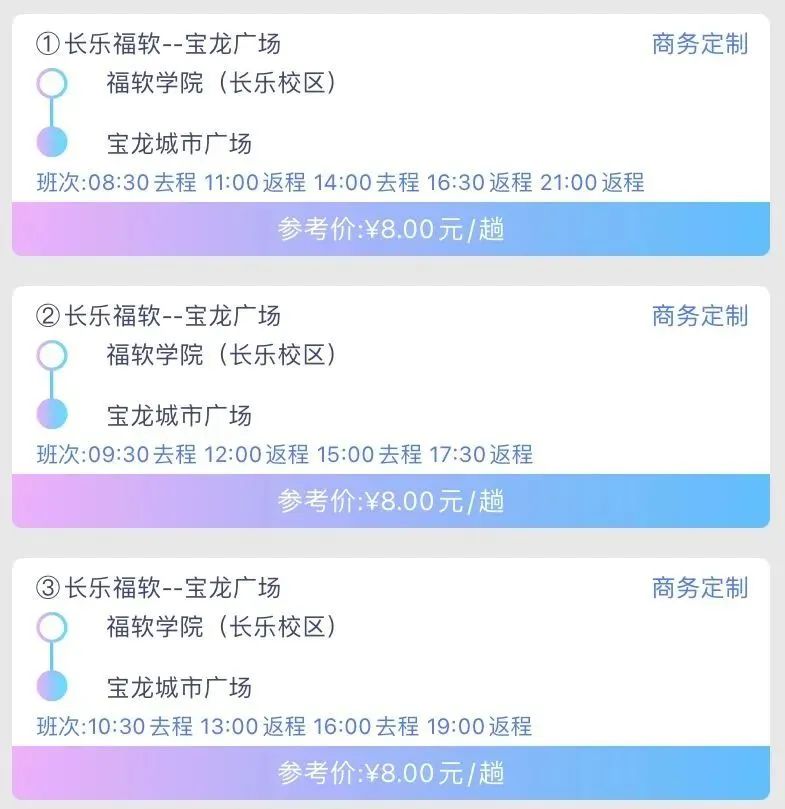This screenshot has width=785, height=809.
Task: Click the 长乐福软--宝龙广场 title on the first card
Action: (x=175, y=43)
